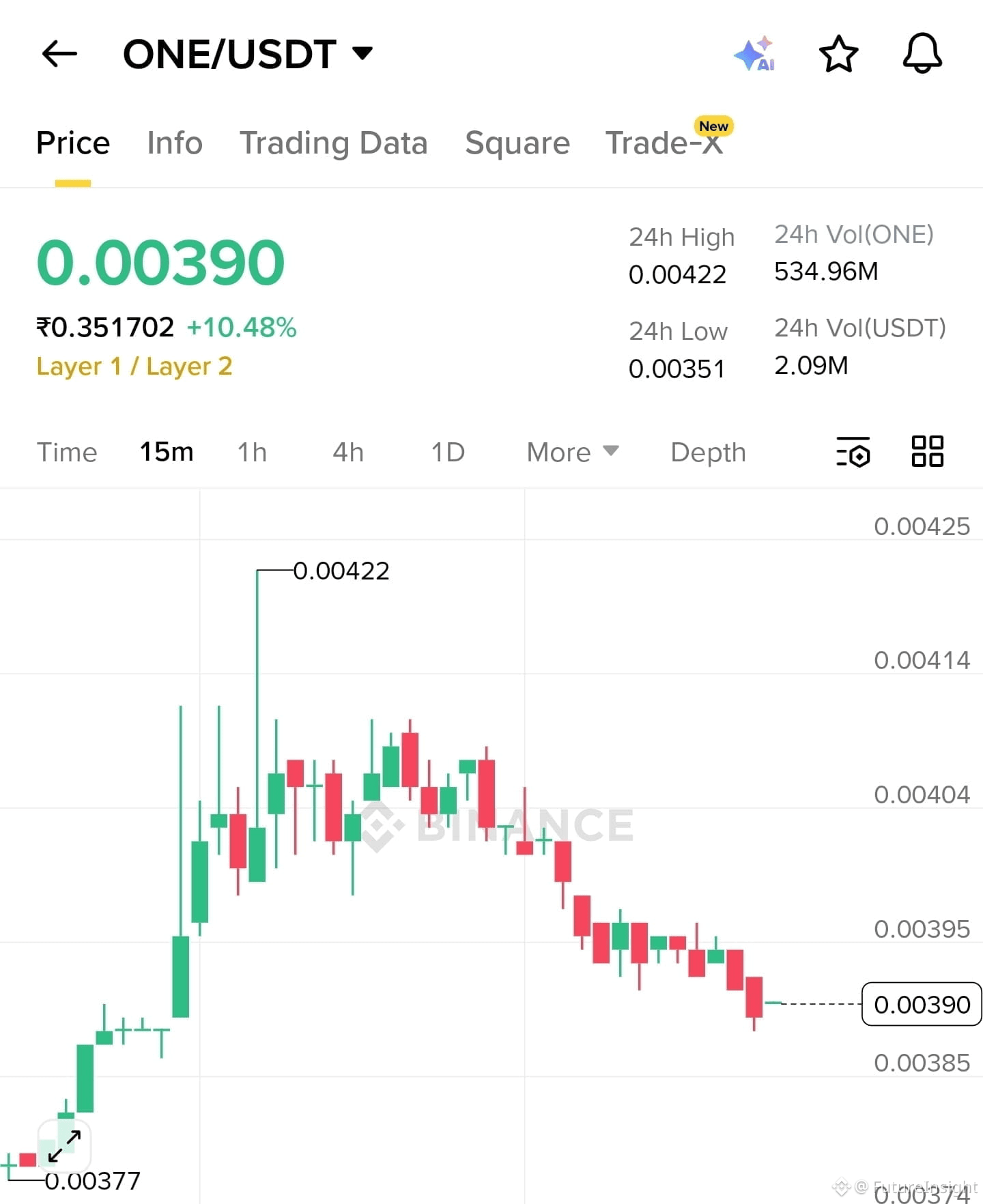Open notifications via the bell icon

[922, 54]
